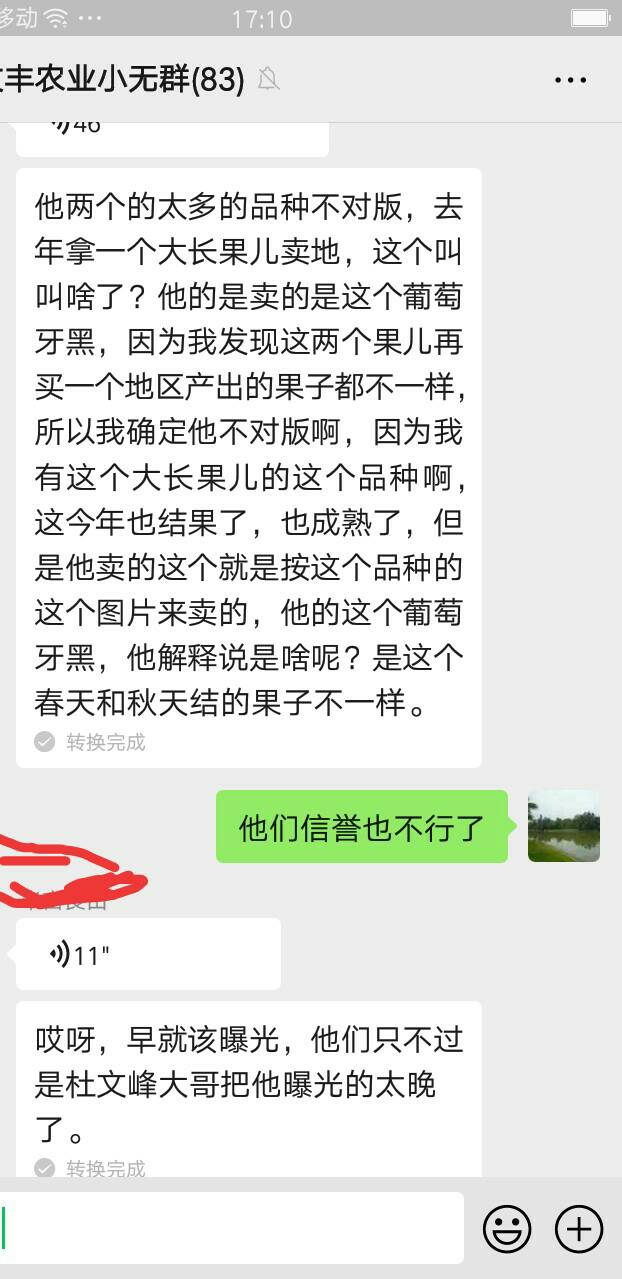This screenshot has height=1279, width=622.
Task: Play the 11-second voice message
Action: [148, 954]
